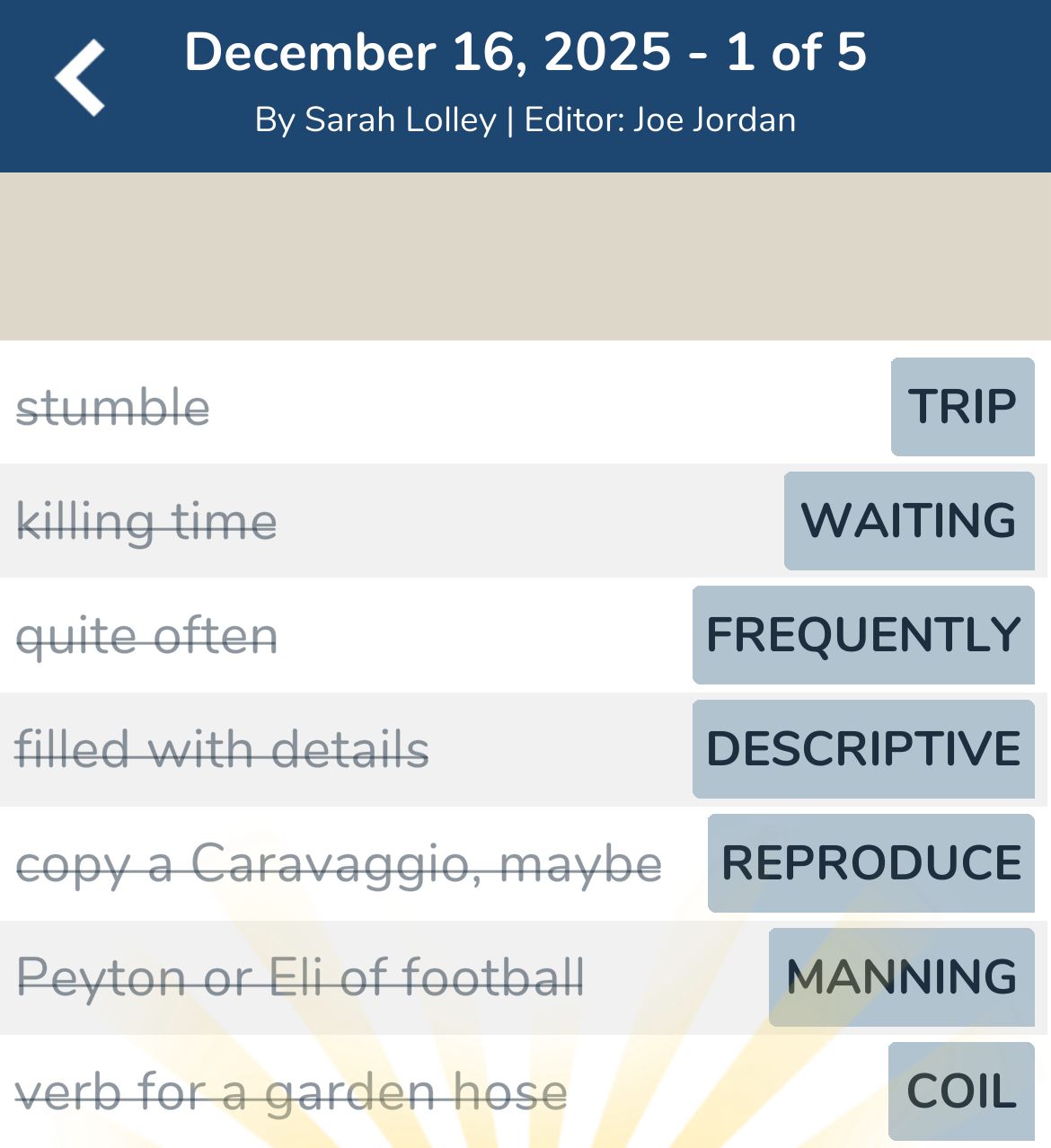Tap the empty beige answer area
This screenshot has height=1148, width=1051.
pos(525,256)
